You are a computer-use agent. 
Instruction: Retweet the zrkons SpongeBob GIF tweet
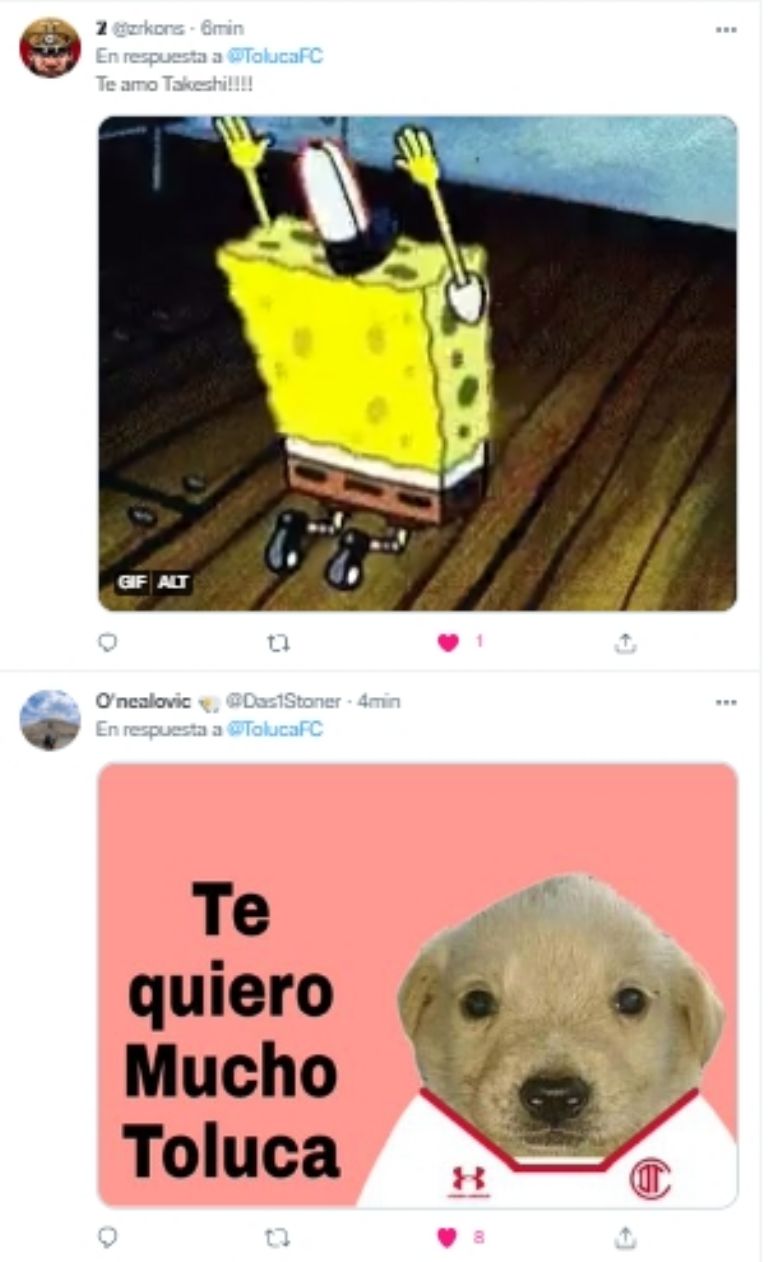[278, 643]
